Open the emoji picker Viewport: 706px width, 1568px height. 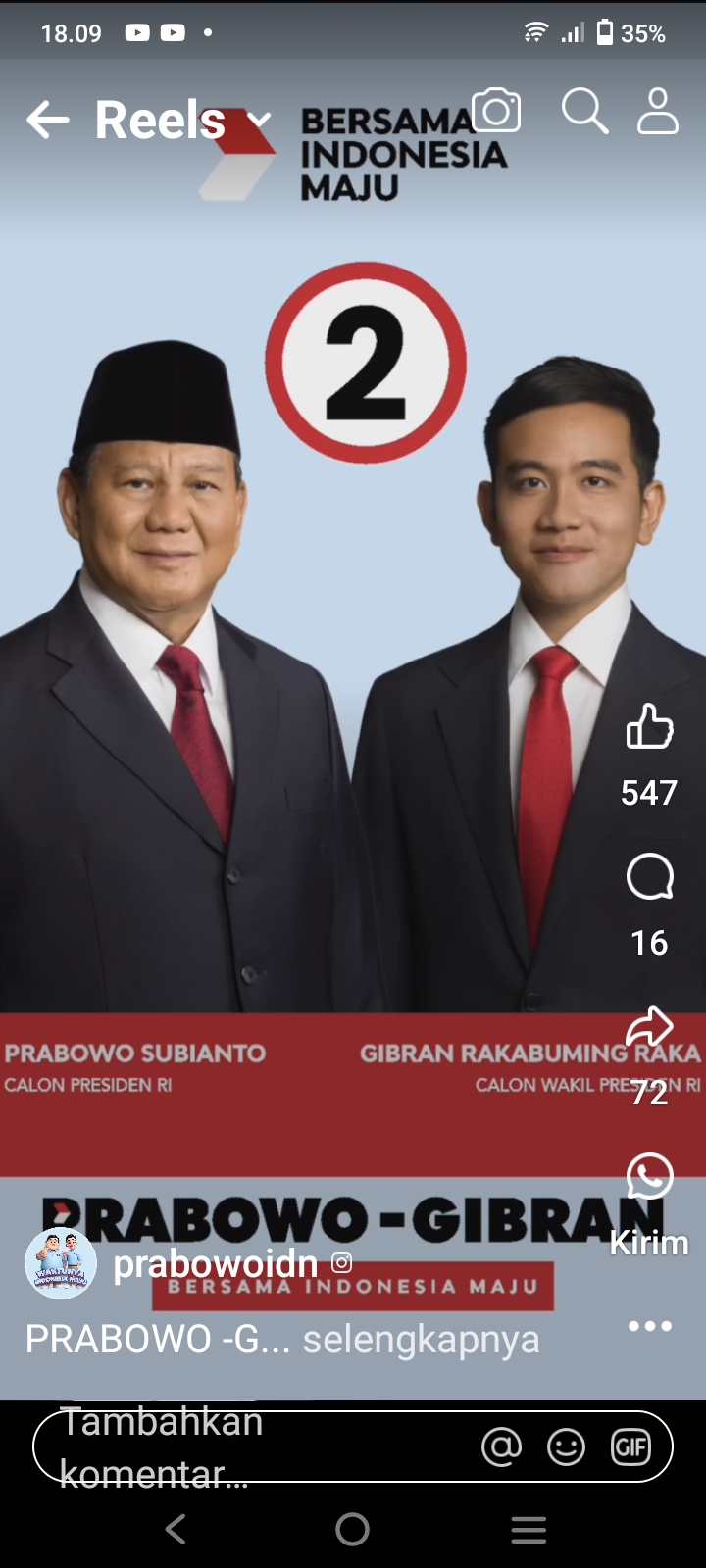pos(566,1446)
